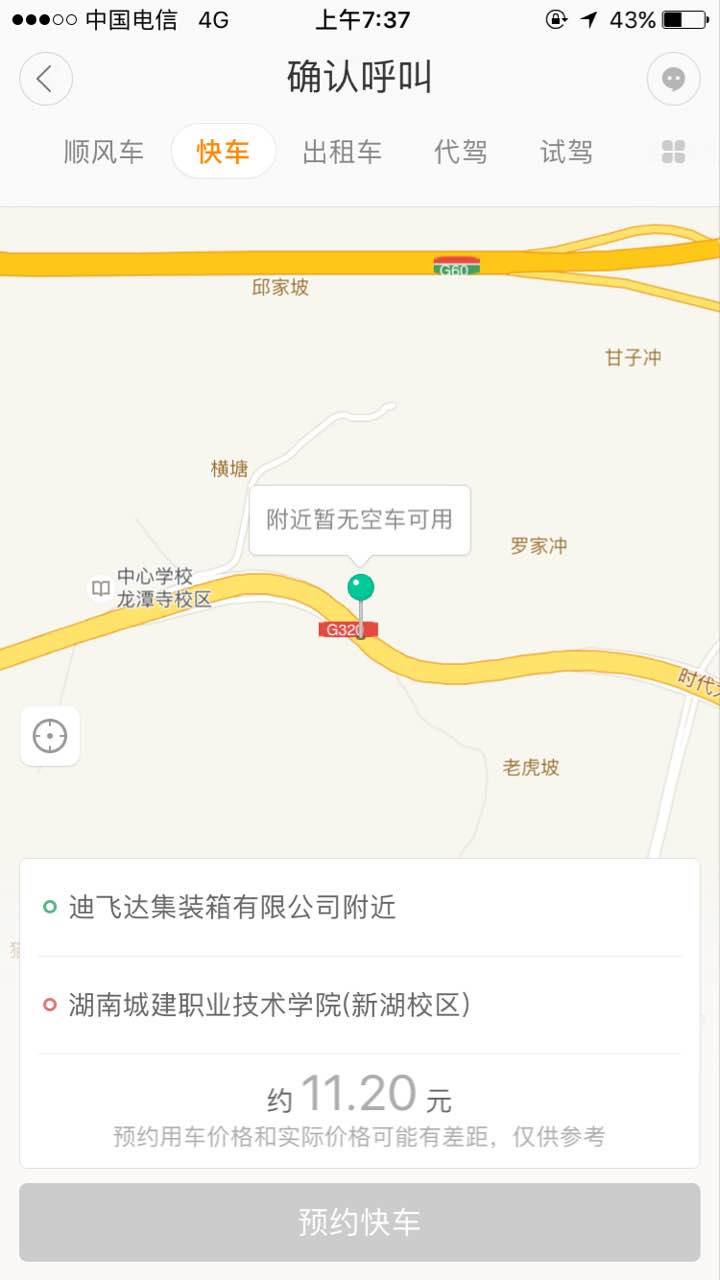
Task: Tap the 预约快车 button
Action: pos(360,1222)
